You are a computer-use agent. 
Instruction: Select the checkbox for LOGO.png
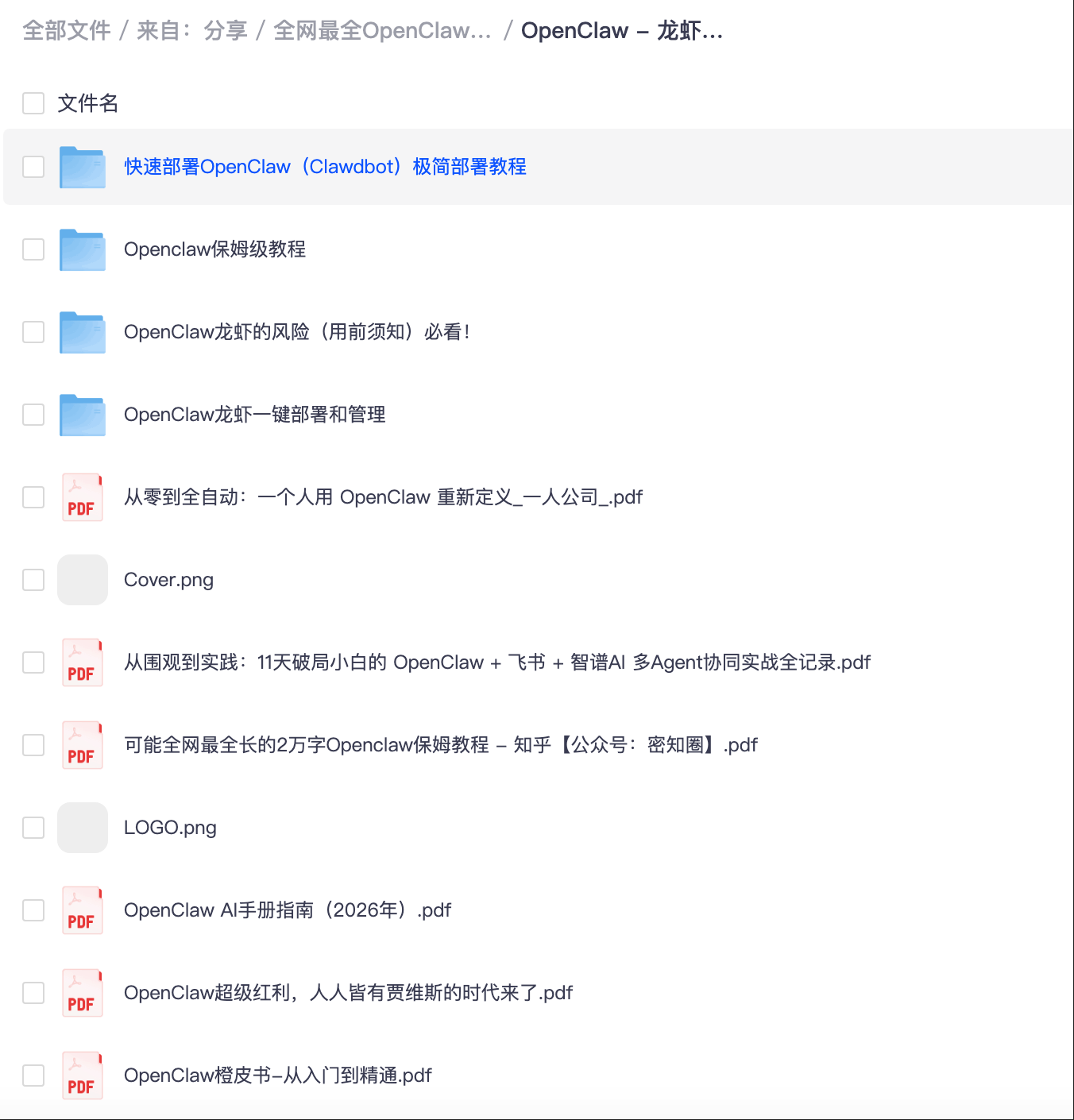point(33,828)
